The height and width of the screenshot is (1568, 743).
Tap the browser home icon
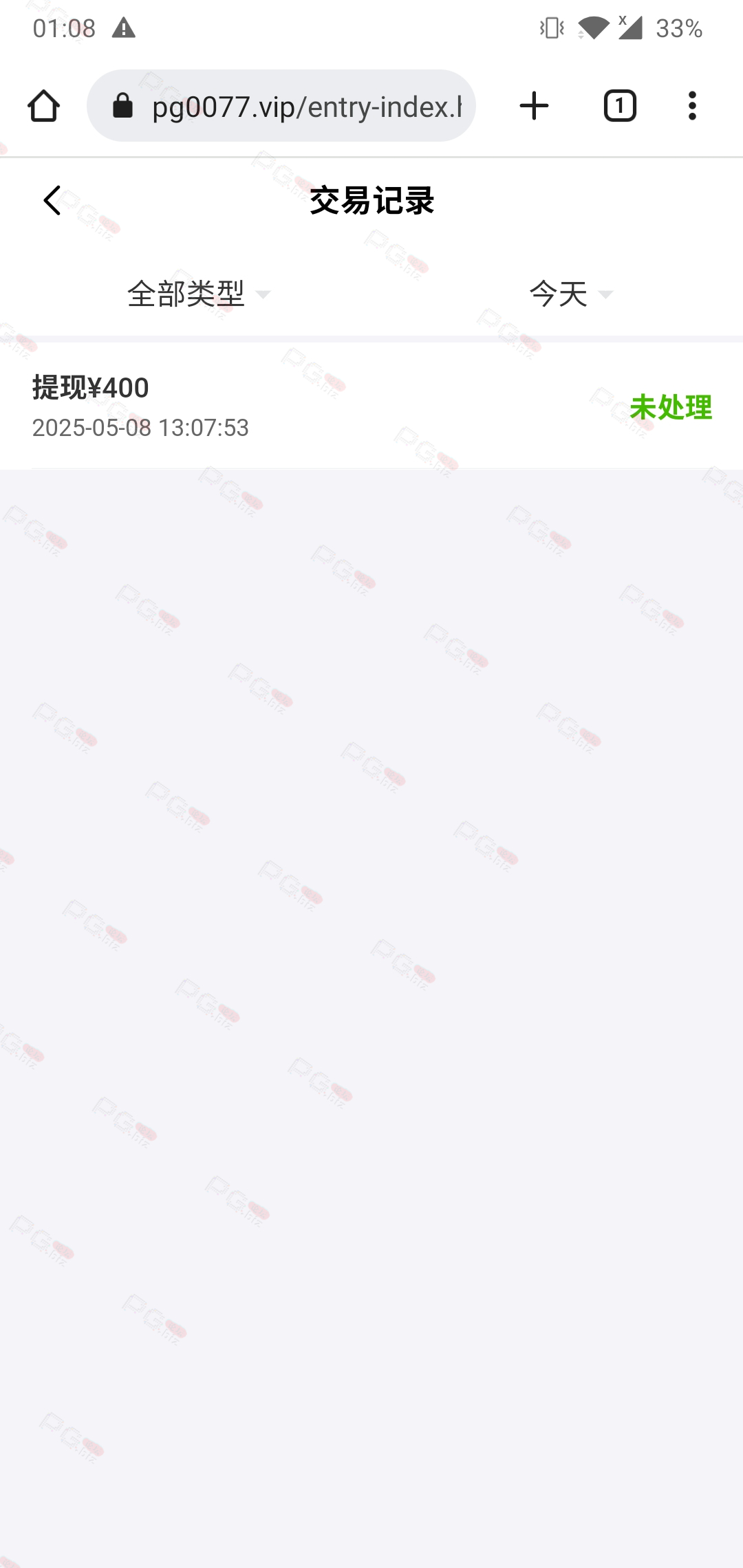[x=43, y=106]
